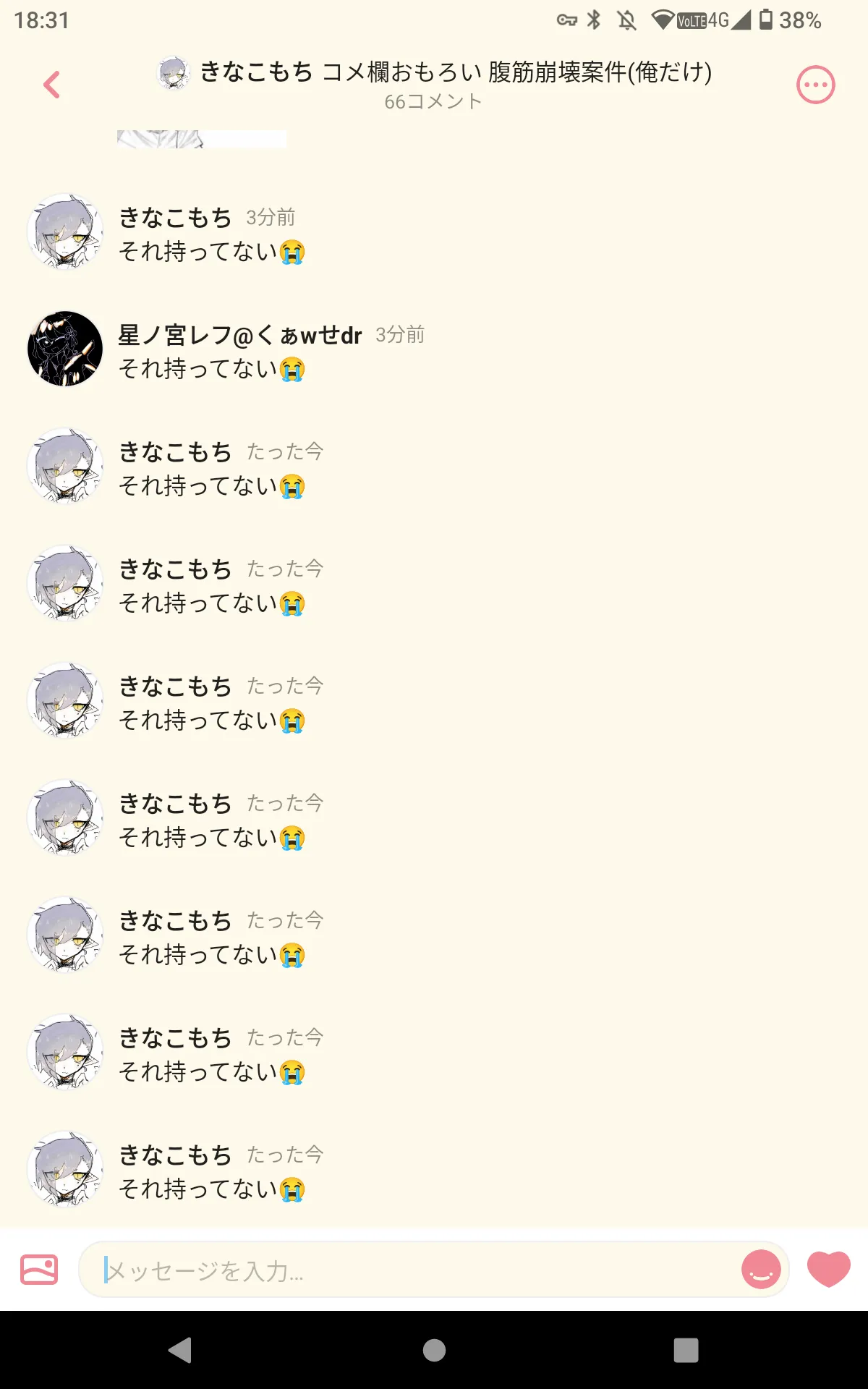Open recent apps from the navigation bar
The height and width of the screenshot is (1389, 868).
[x=686, y=1350]
